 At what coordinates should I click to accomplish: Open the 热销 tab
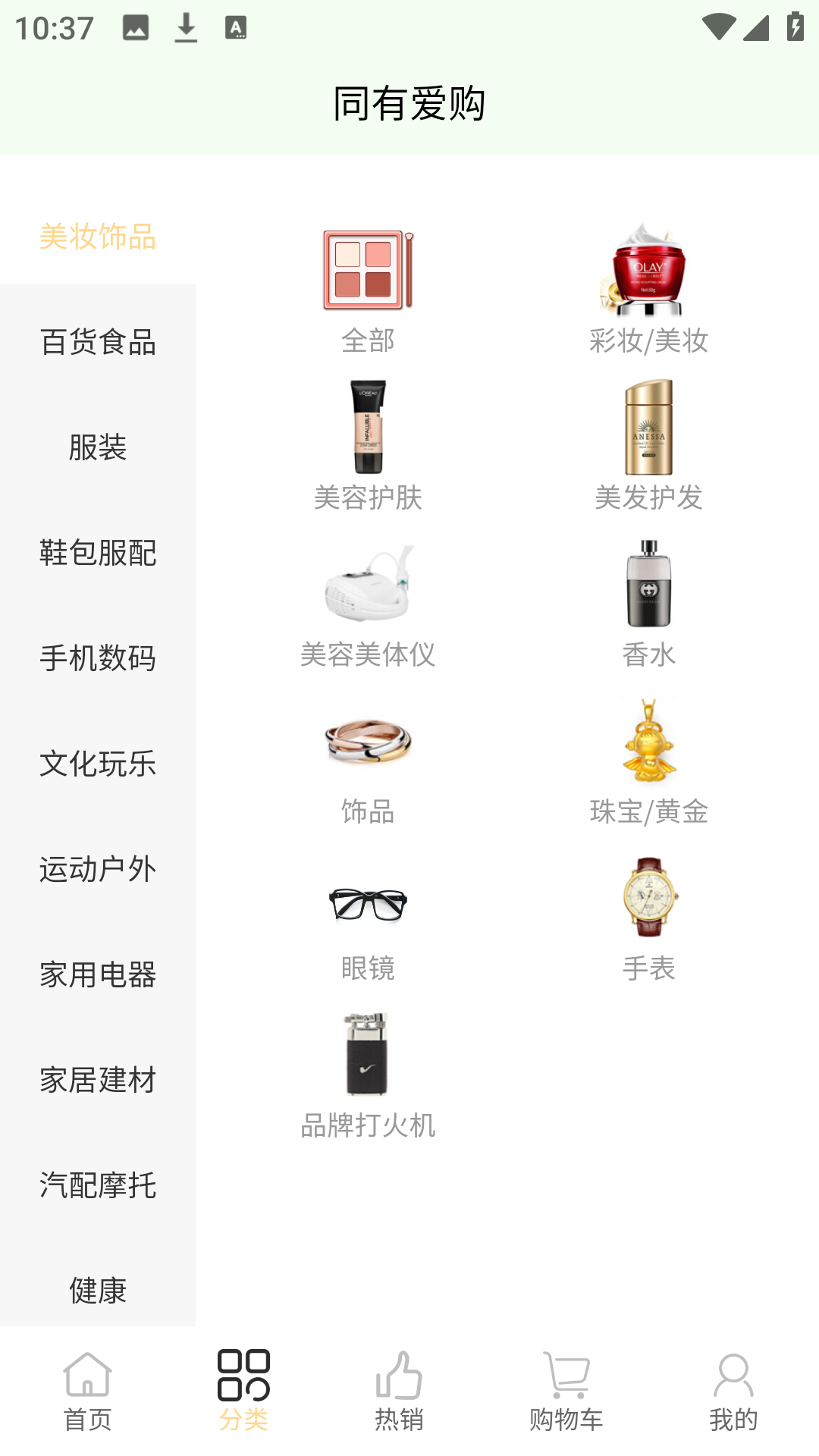[399, 1392]
